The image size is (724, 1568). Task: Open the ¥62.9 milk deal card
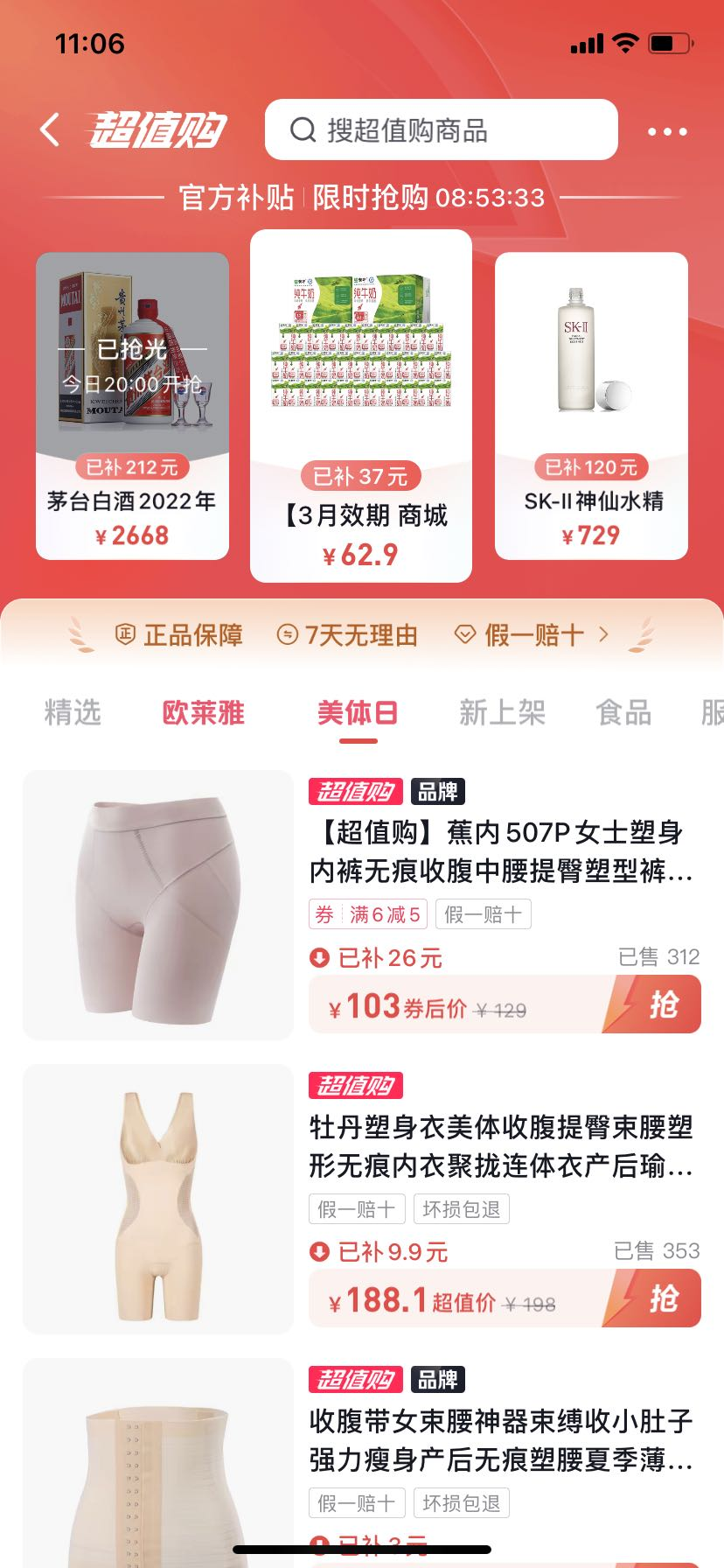pyautogui.click(x=360, y=406)
